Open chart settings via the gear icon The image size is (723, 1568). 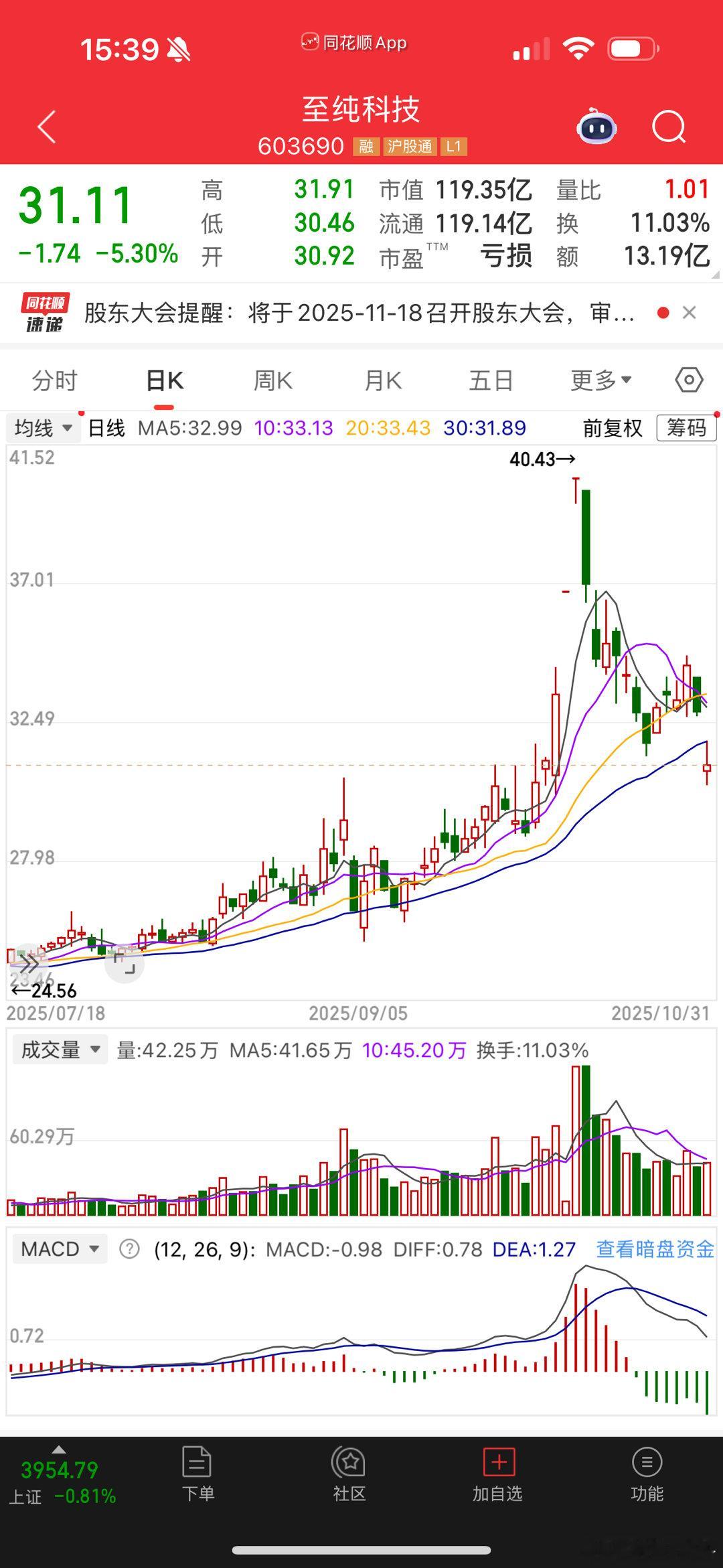pyautogui.click(x=690, y=379)
